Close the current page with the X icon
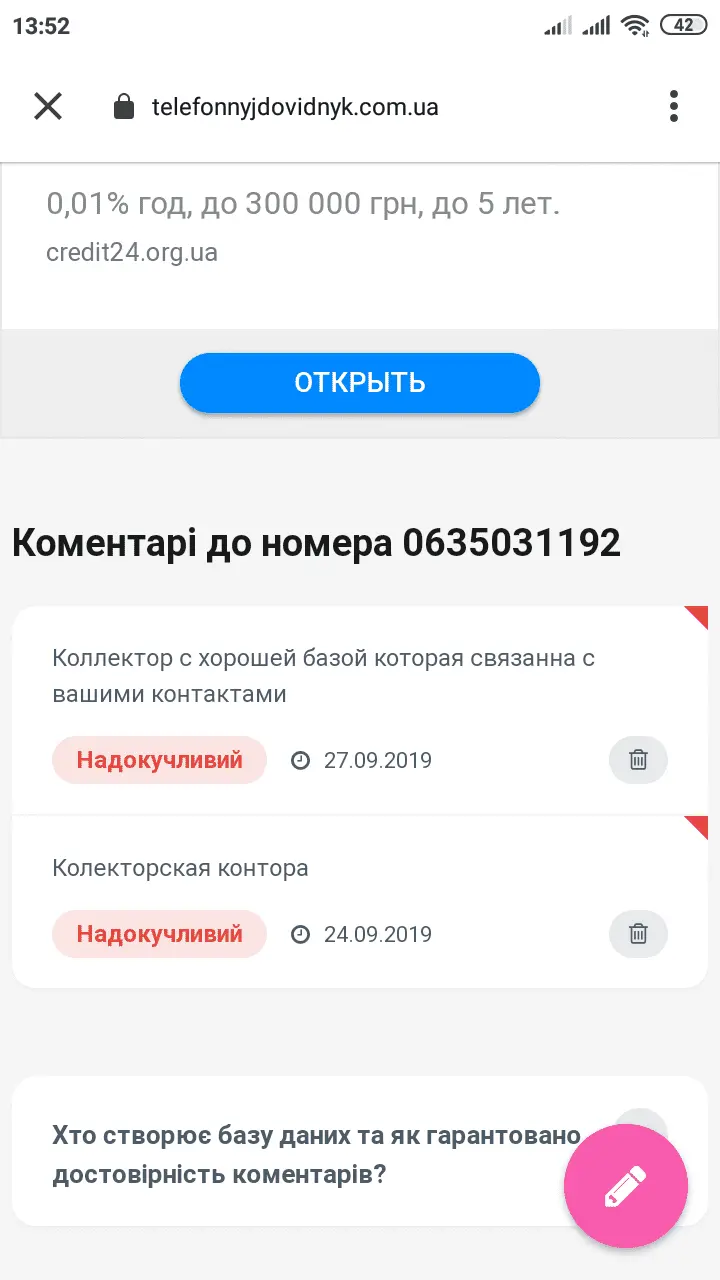720x1280 pixels. click(x=47, y=106)
